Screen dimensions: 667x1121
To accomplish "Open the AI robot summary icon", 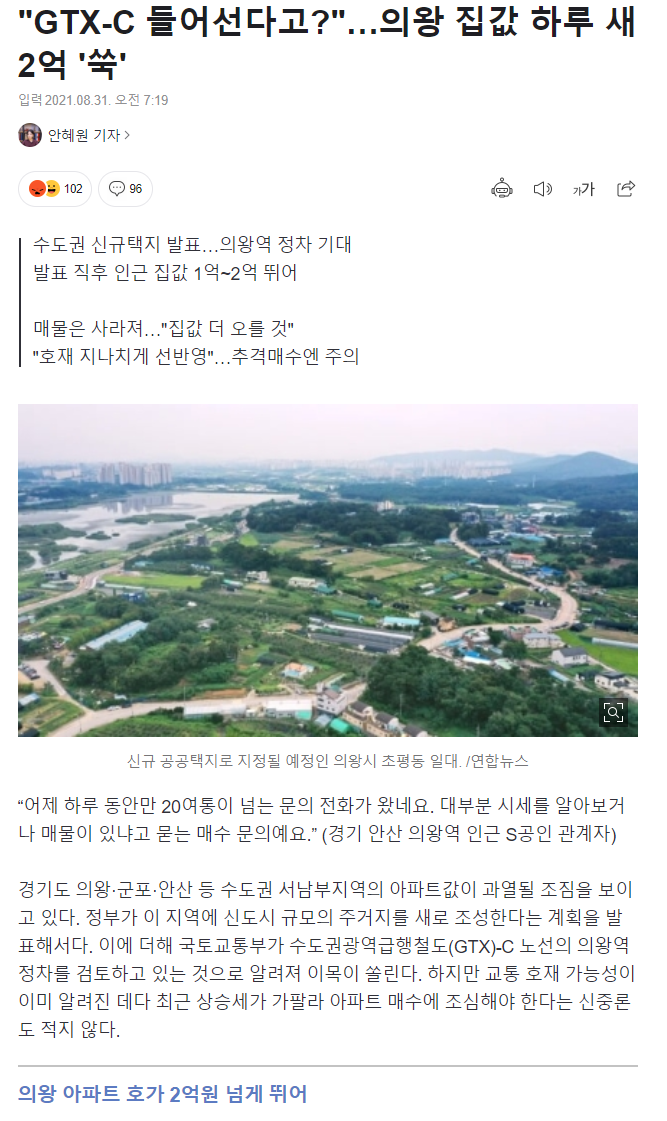I will [x=502, y=189].
